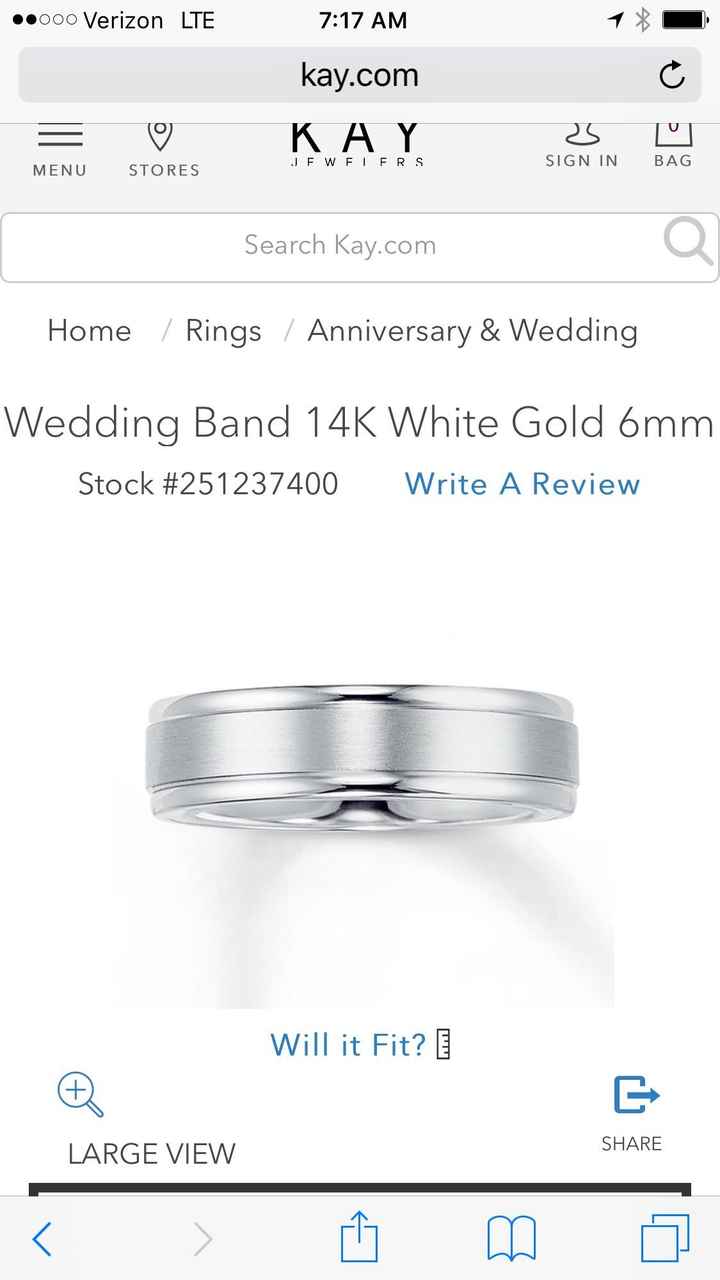
Task: Open the Safari share sheet
Action: point(359,1238)
